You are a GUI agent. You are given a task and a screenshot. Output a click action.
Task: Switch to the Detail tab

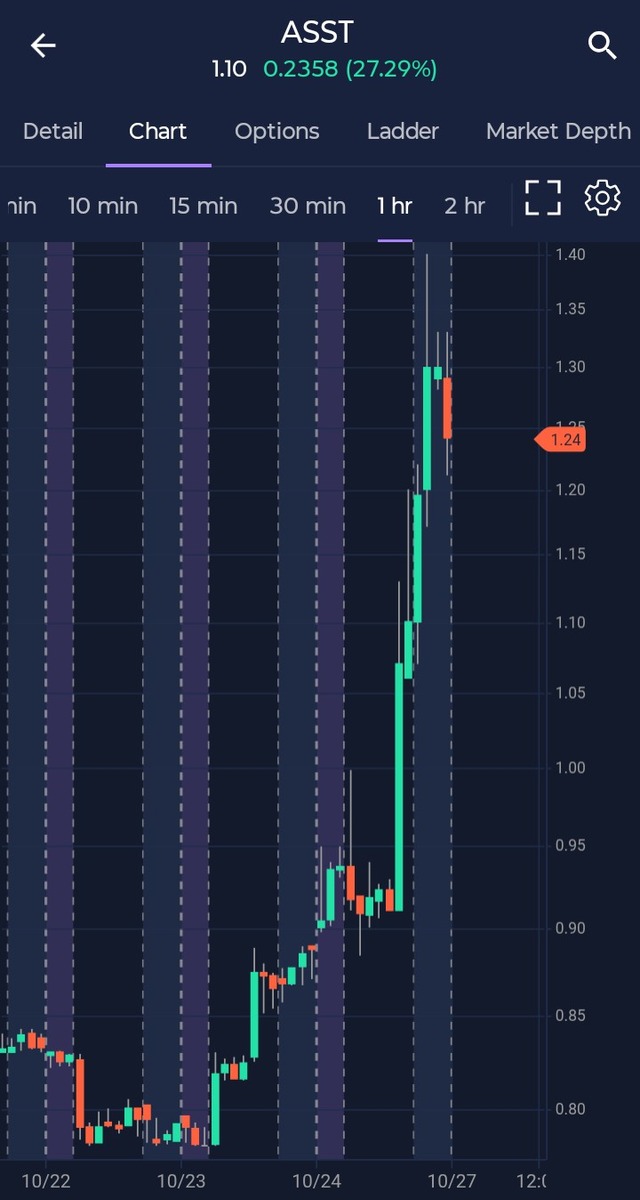click(53, 131)
